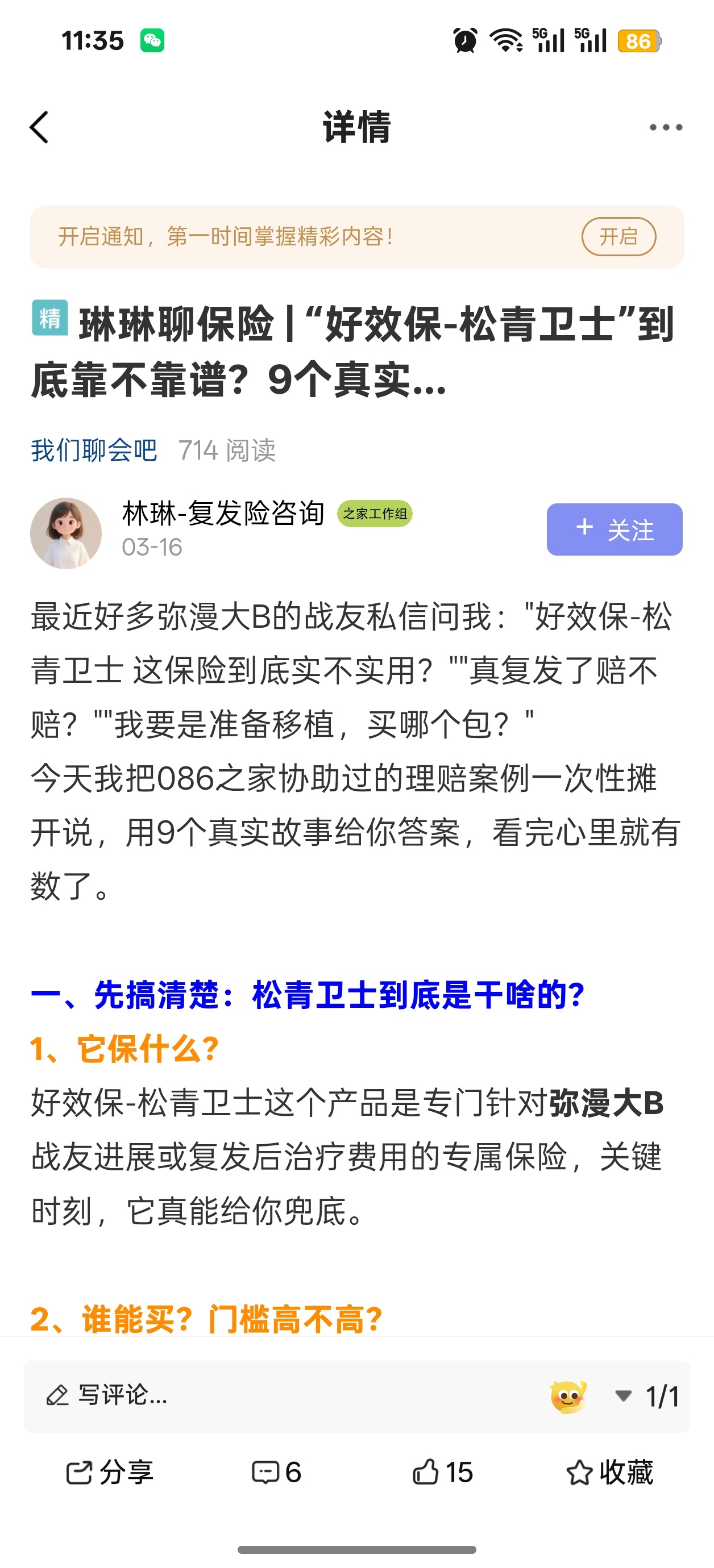
Task: Go back from the 详情 page
Action: pyautogui.click(x=40, y=127)
